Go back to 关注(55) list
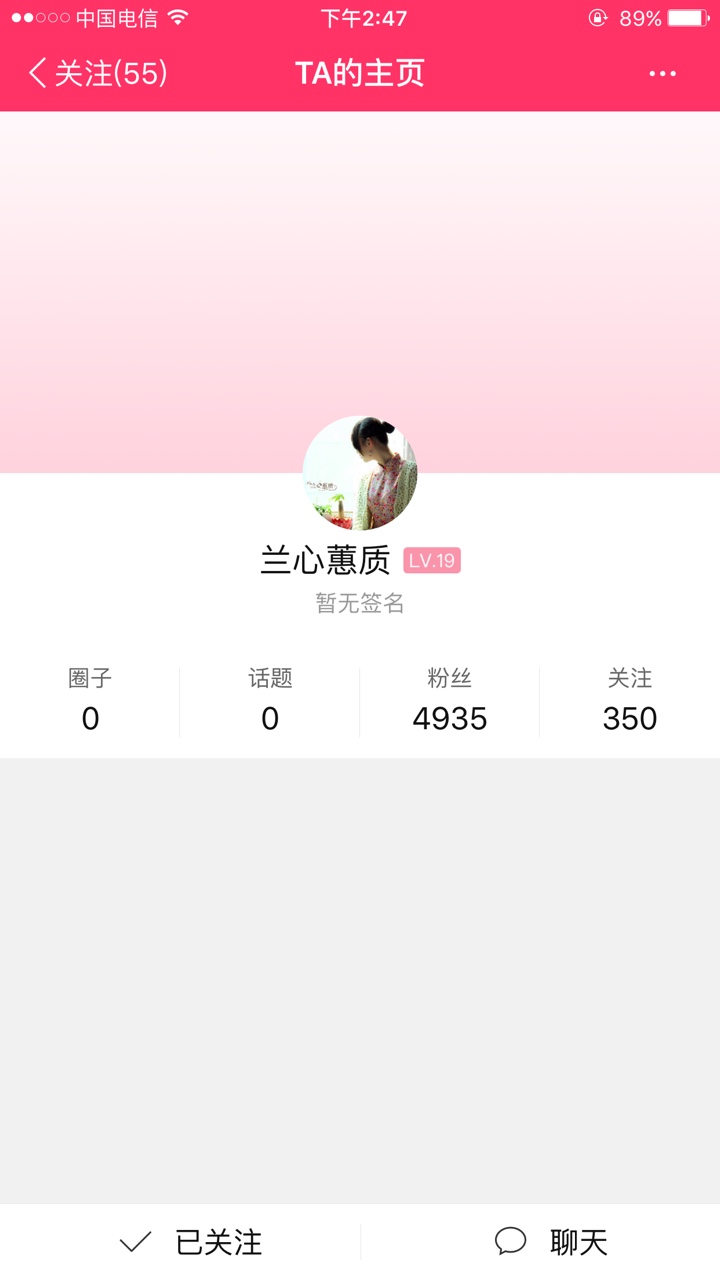The width and height of the screenshot is (720, 1280). tap(97, 73)
